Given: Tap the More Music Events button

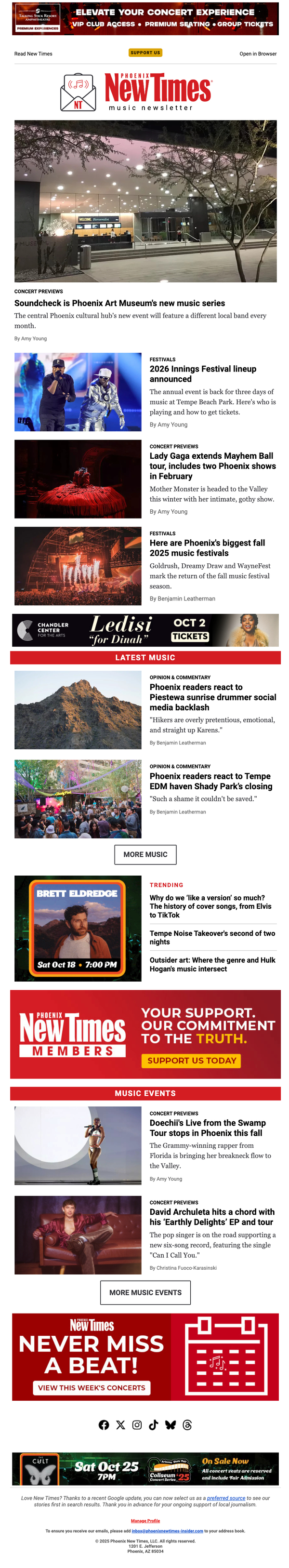Looking at the screenshot, I should point(145,1293).
